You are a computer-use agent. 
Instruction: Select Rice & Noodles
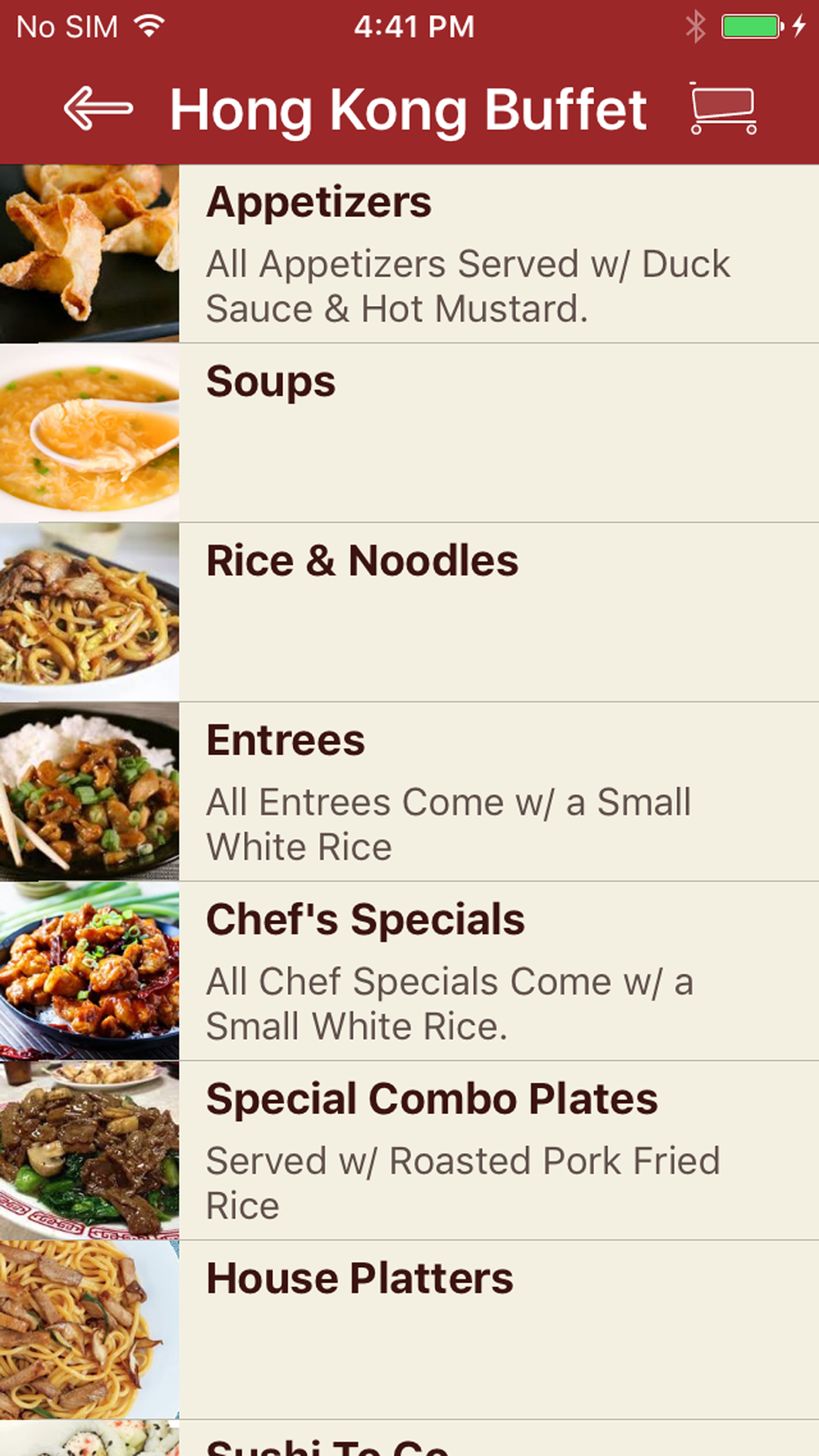tap(409, 613)
